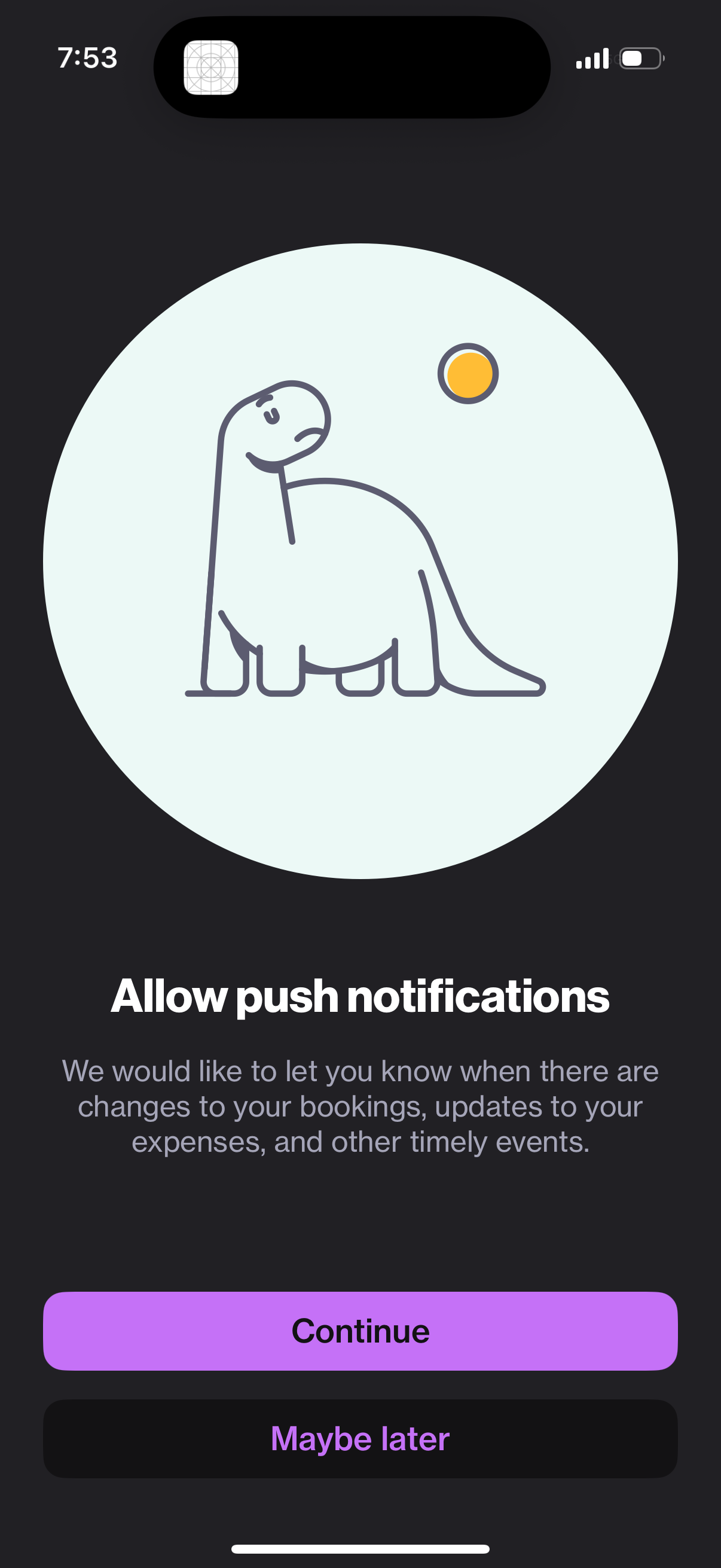The width and height of the screenshot is (721, 1568).
Task: Choose Maybe later to skip notifications
Action: [360, 1439]
